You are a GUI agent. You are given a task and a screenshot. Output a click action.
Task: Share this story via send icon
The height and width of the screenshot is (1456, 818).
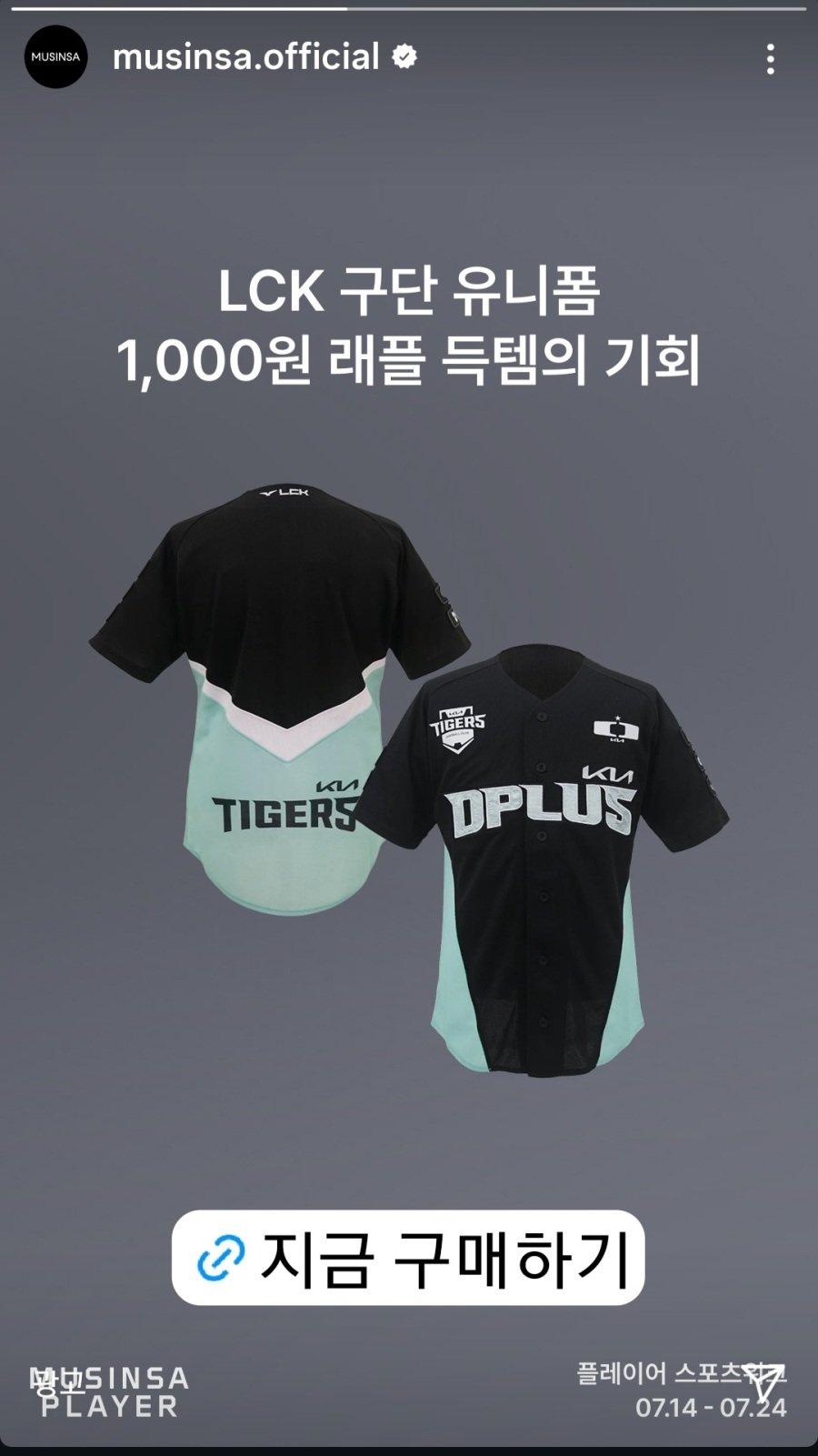pos(763,1381)
